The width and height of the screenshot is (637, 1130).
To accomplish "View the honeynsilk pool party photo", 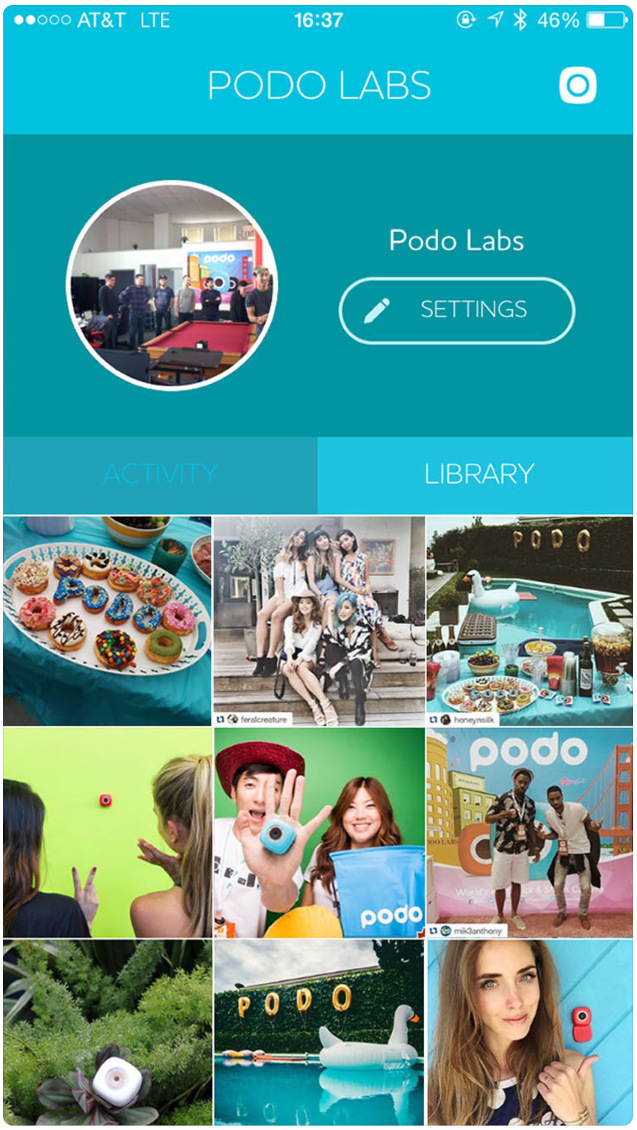I will coord(530,620).
